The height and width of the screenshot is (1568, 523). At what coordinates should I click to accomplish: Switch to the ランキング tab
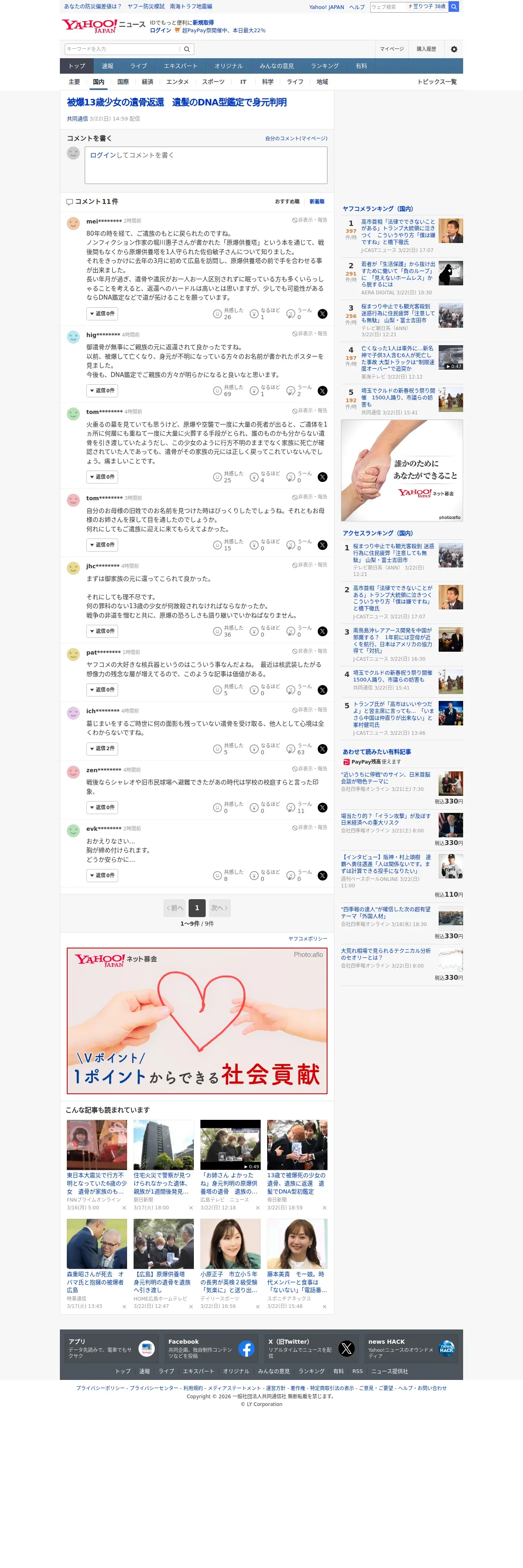tap(325, 66)
